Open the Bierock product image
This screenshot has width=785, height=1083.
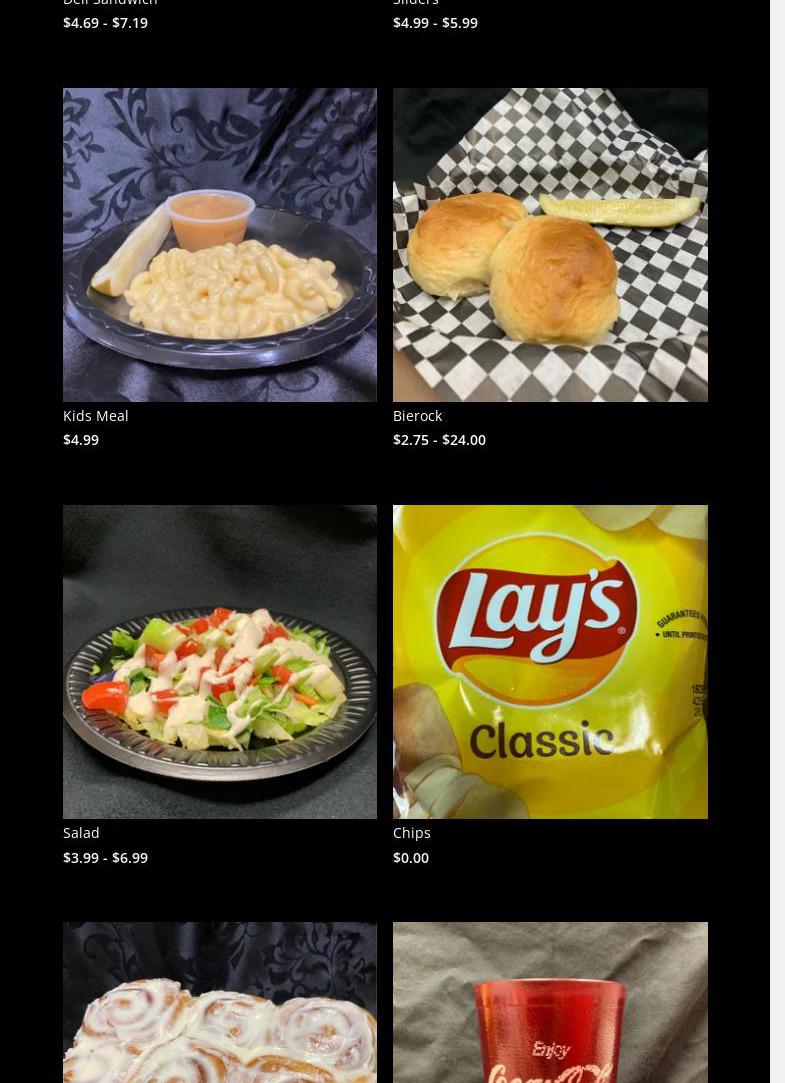pyautogui.click(x=549, y=244)
